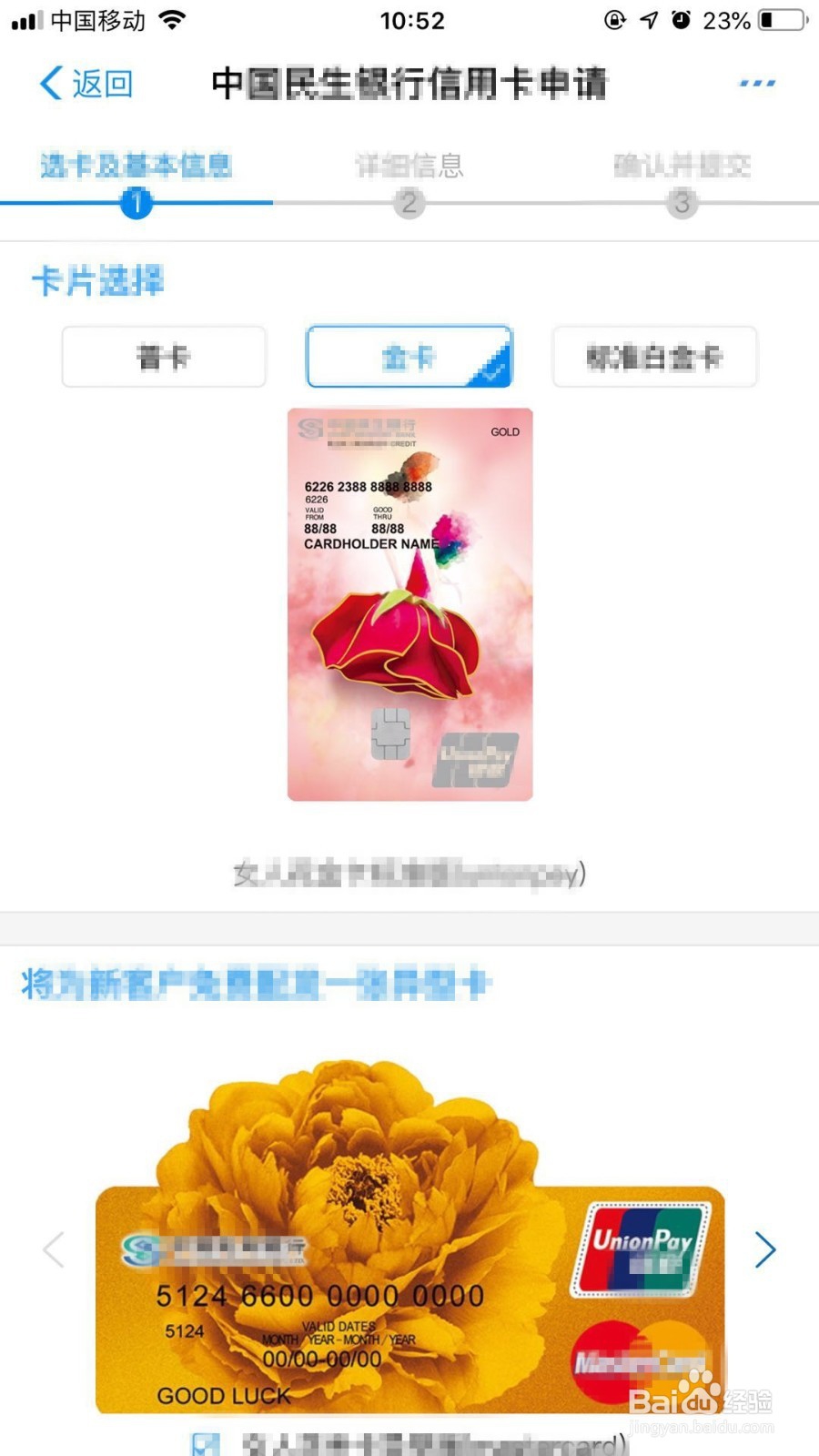
Task: Select the 普卡 card option
Action: point(163,357)
